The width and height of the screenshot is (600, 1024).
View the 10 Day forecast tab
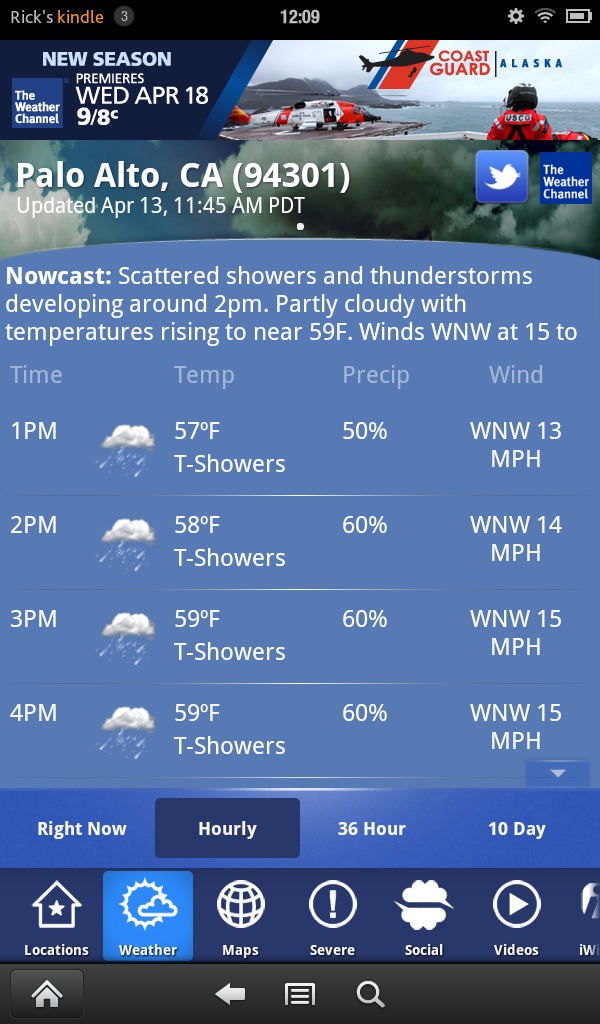(516, 828)
